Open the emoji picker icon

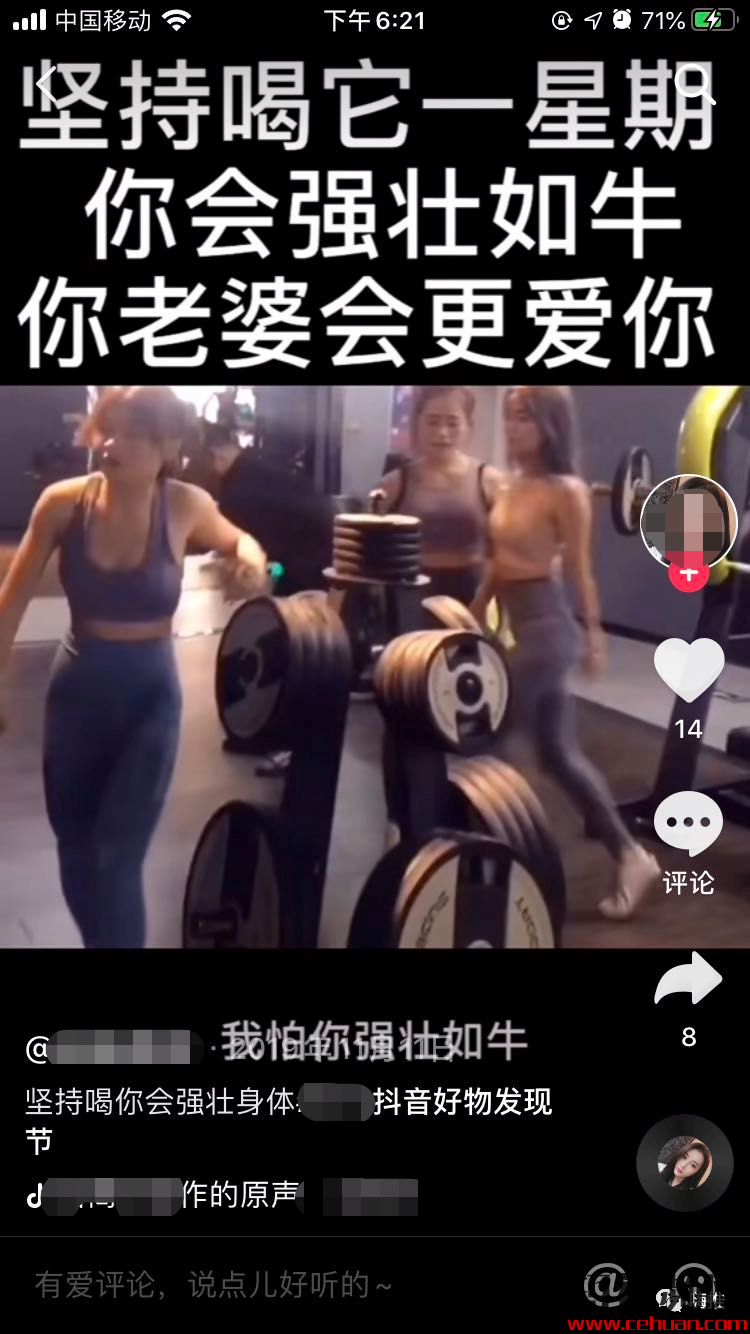point(695,1284)
